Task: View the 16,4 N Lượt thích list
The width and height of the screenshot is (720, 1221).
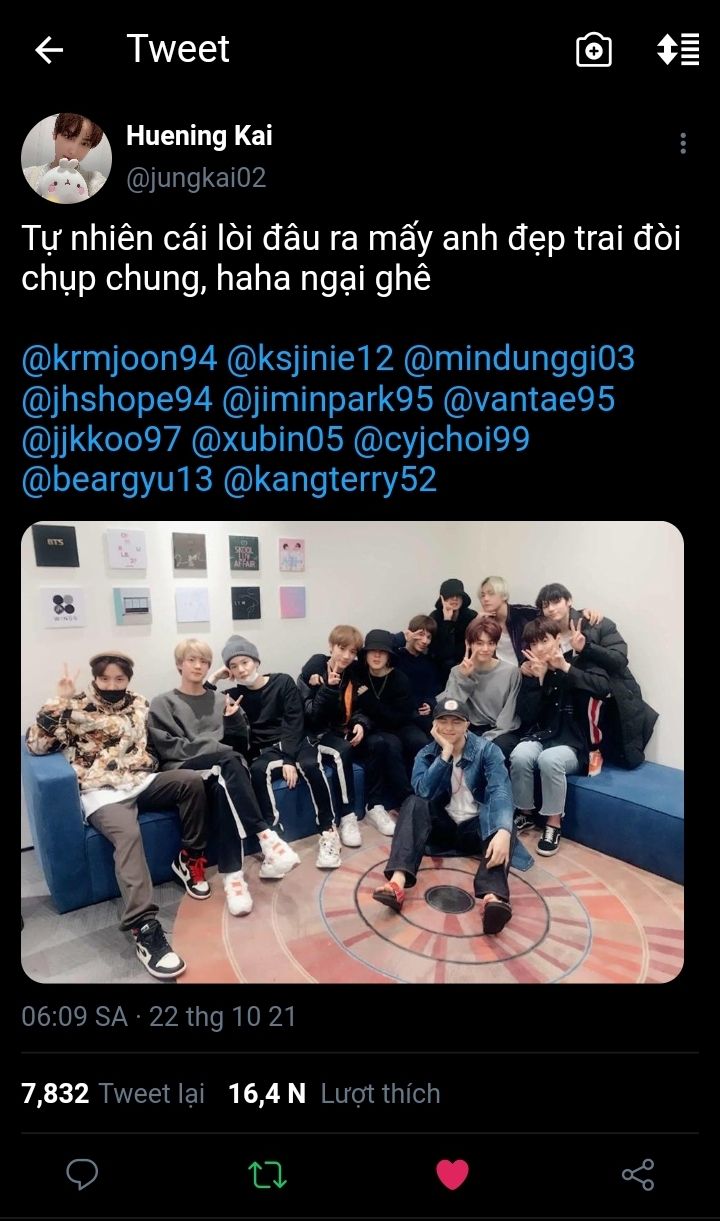Action: pyautogui.click(x=334, y=1093)
